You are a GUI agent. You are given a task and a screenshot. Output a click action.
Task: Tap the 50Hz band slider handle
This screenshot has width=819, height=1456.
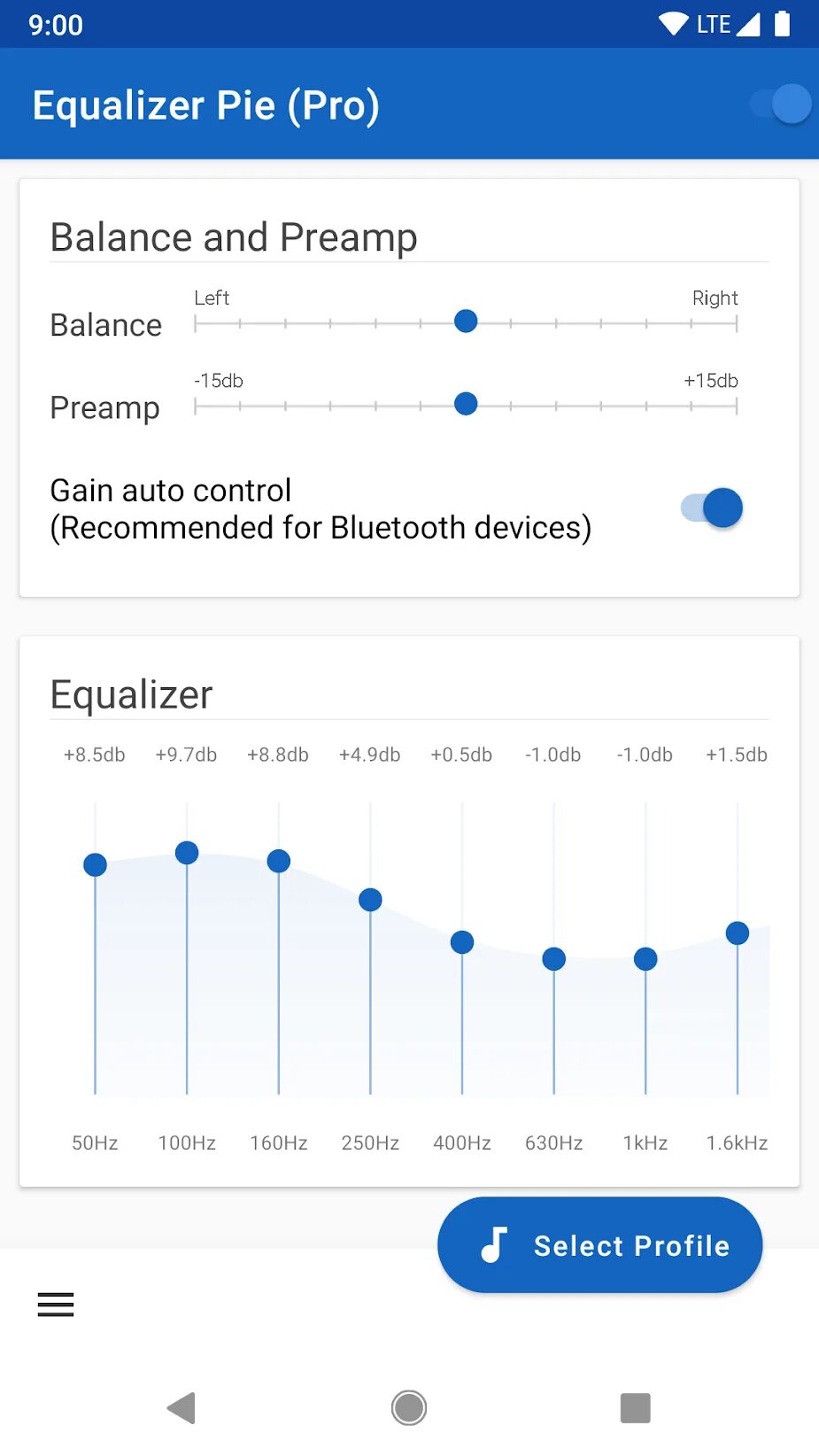click(x=95, y=864)
